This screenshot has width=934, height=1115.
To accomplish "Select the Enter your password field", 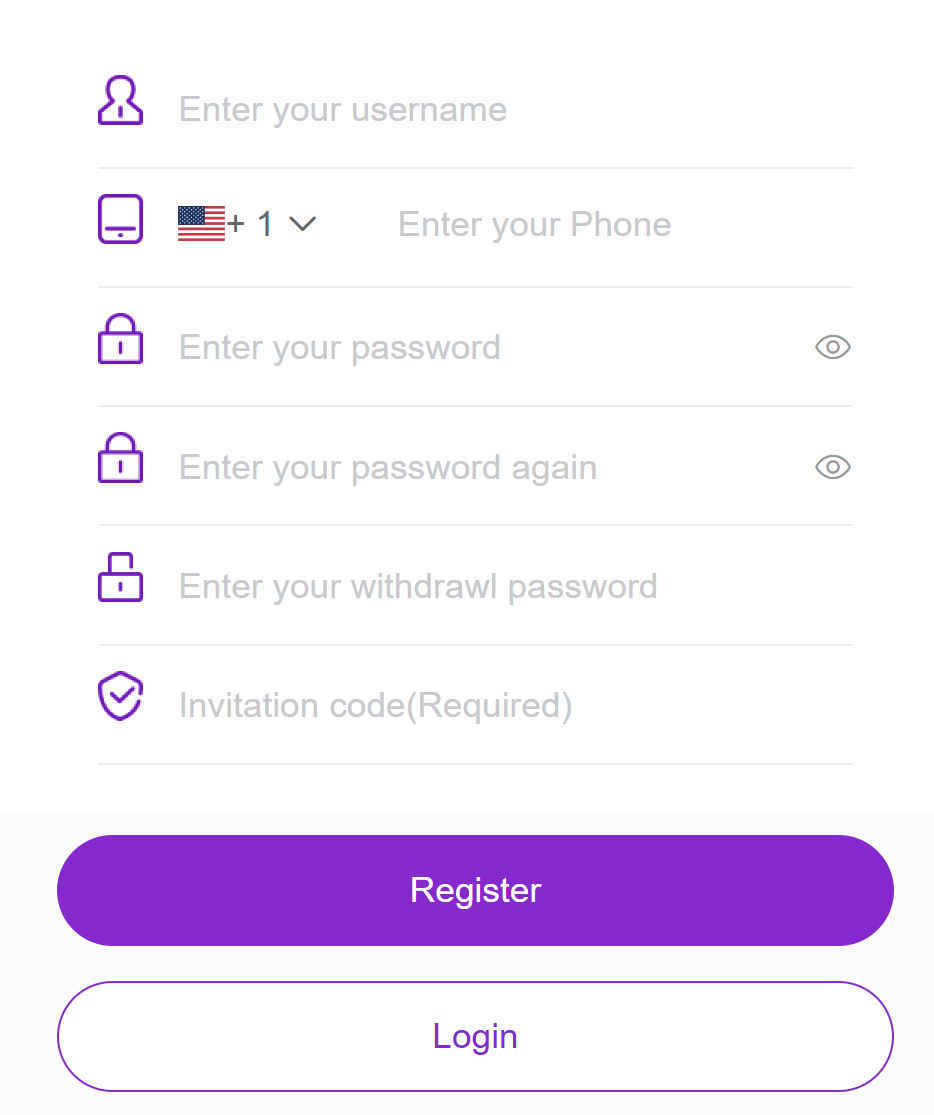I will 480,348.
